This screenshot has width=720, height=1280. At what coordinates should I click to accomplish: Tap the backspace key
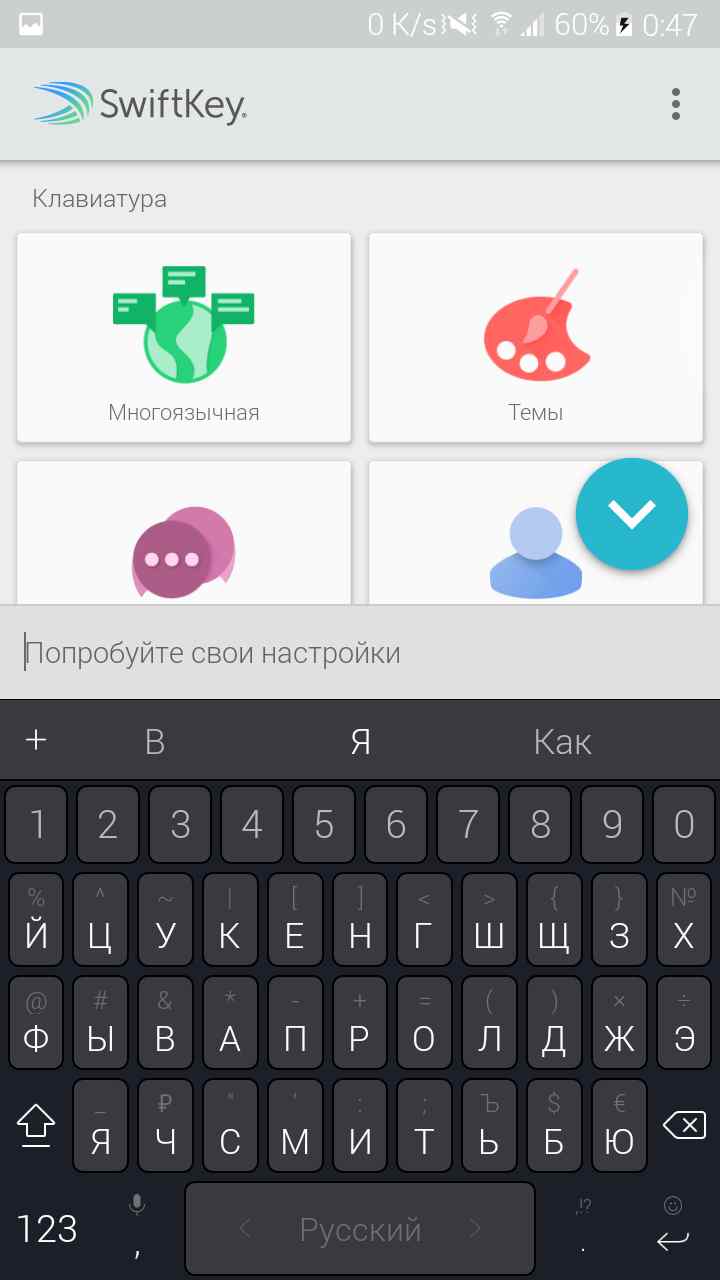tap(684, 1126)
